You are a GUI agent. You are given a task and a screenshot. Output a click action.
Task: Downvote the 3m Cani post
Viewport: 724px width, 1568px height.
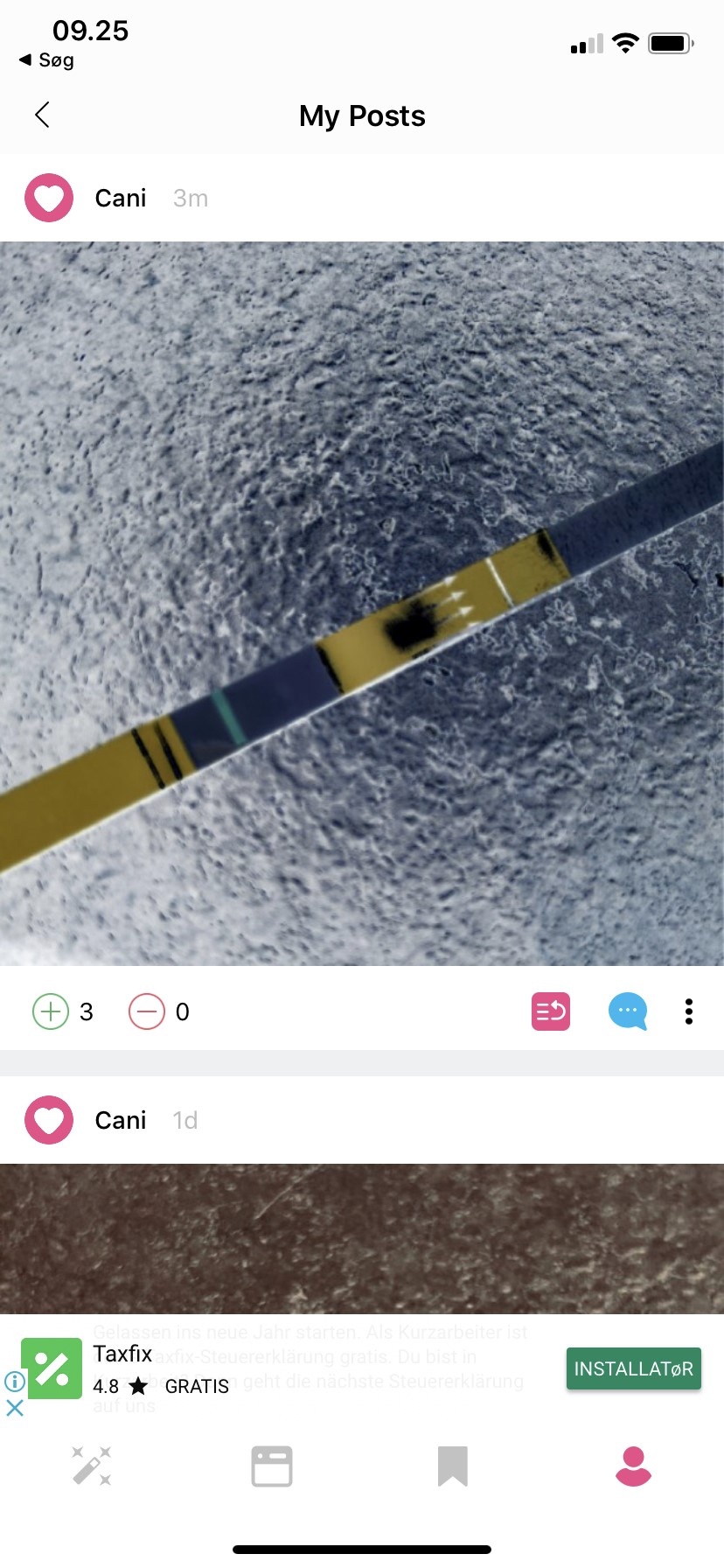[x=147, y=1011]
